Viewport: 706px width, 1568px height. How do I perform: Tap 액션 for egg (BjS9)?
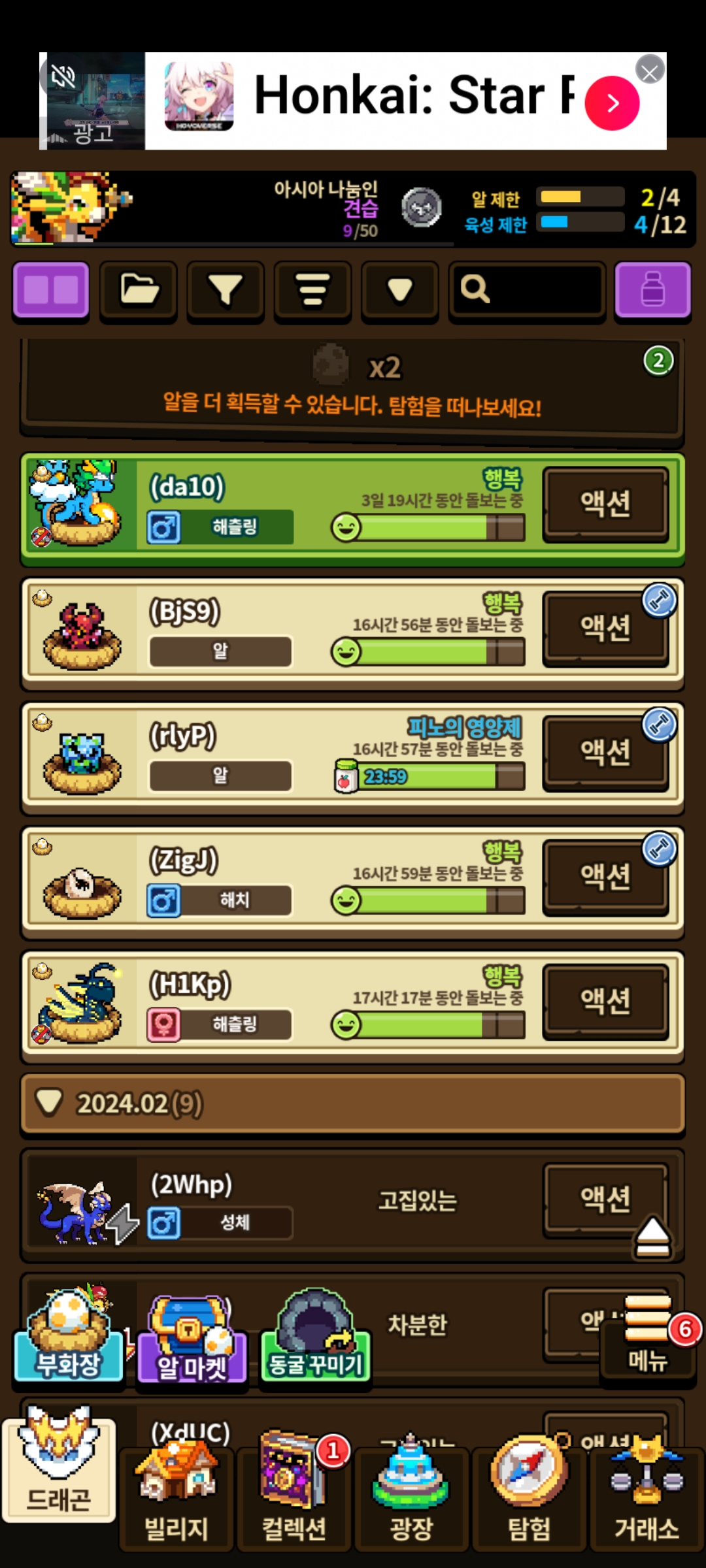[x=605, y=628]
